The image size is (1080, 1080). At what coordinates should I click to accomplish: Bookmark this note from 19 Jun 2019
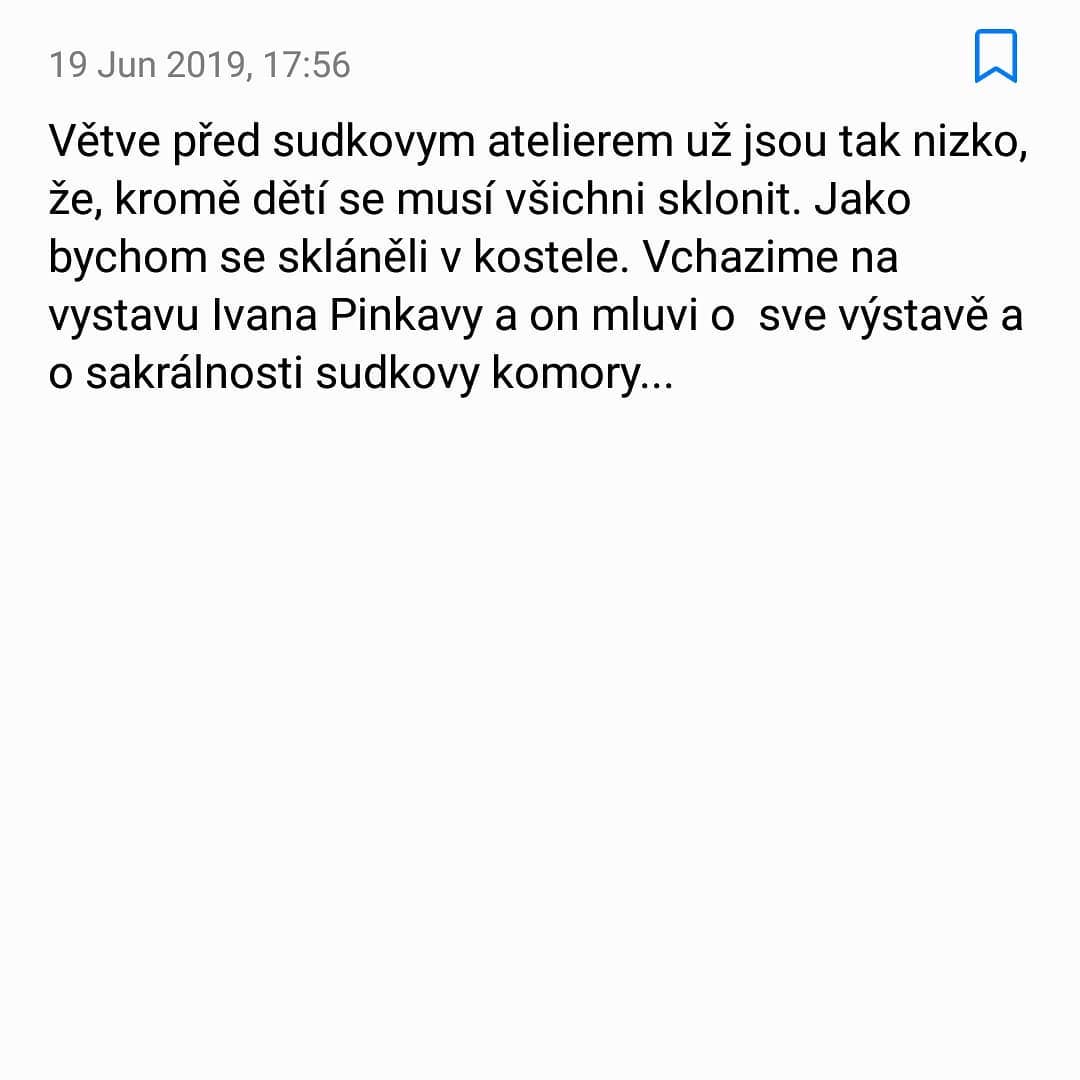[x=995, y=57]
